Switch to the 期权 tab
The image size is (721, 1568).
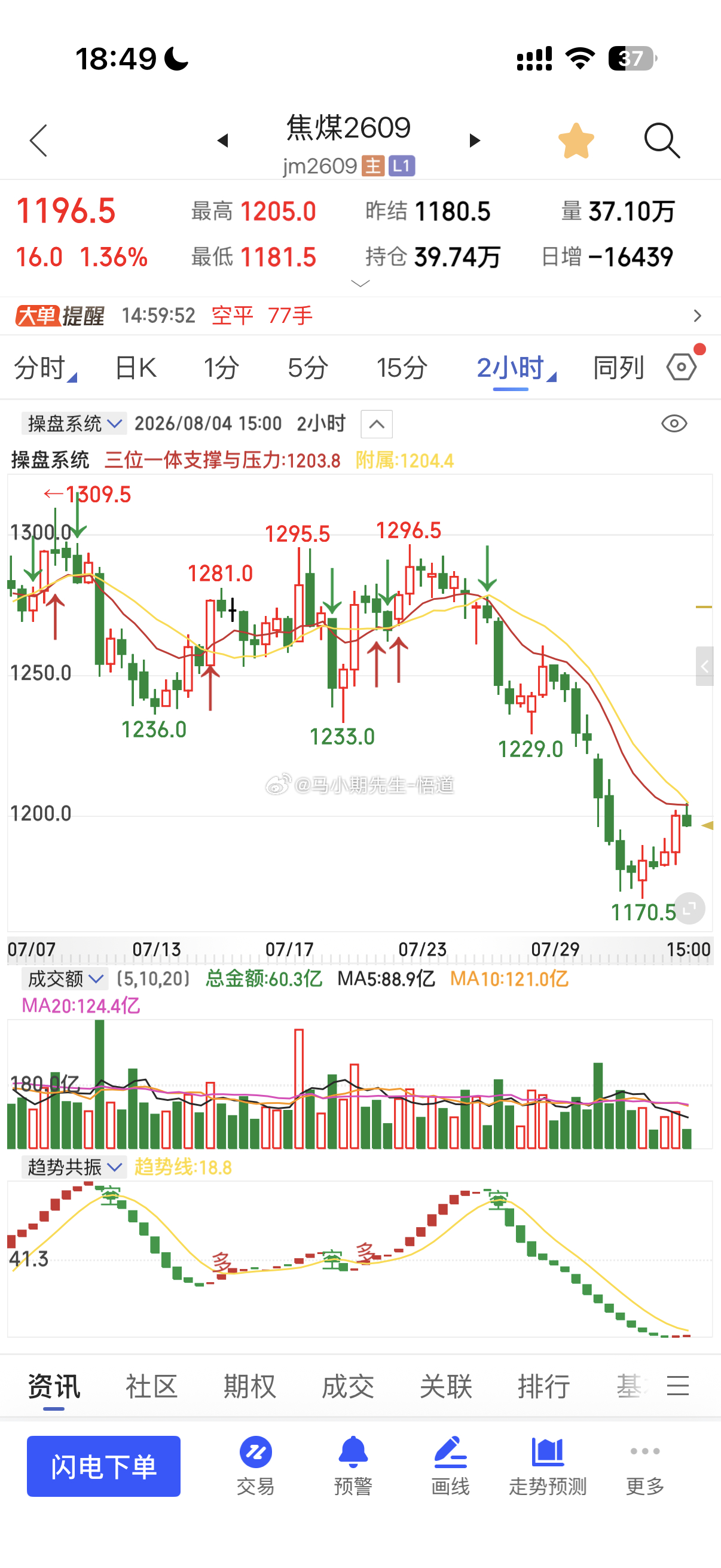coord(249,1387)
